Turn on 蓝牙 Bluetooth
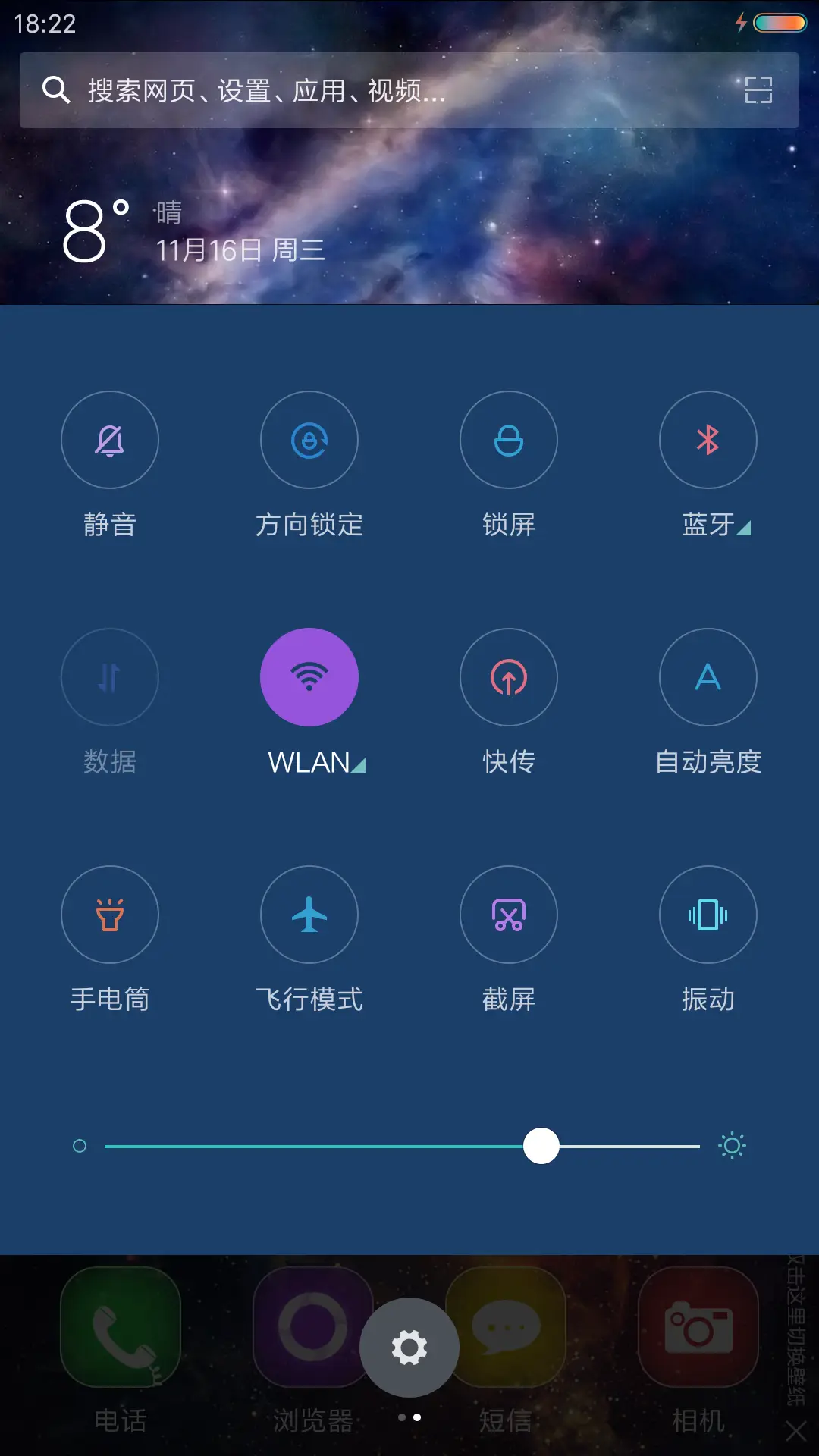This screenshot has width=819, height=1456. pos(708,440)
